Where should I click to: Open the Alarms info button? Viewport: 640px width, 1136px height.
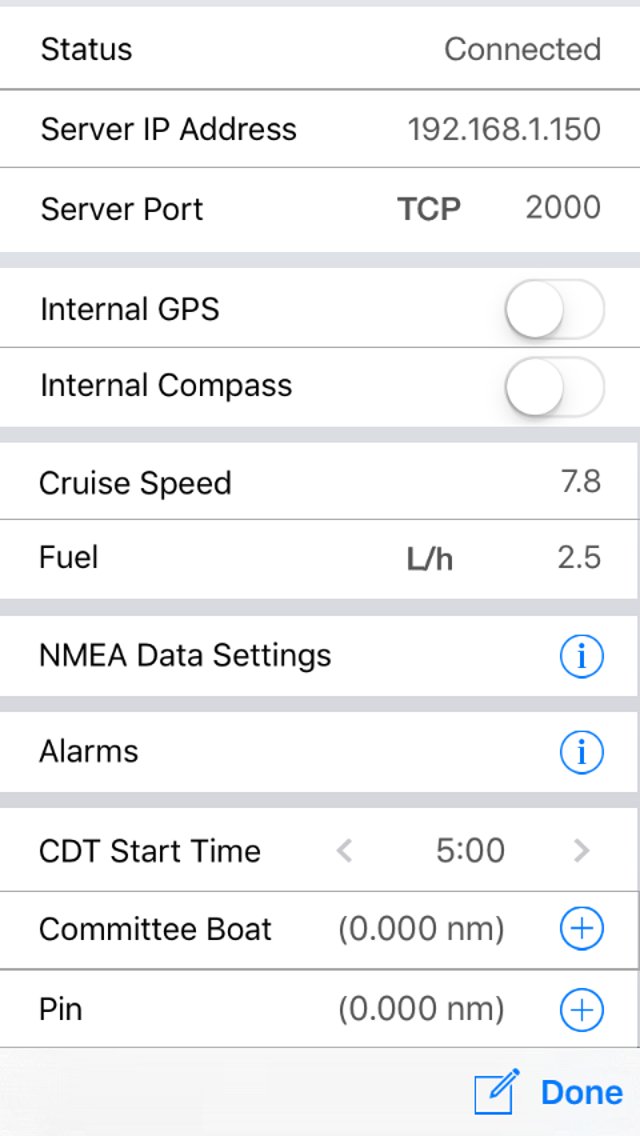click(582, 753)
